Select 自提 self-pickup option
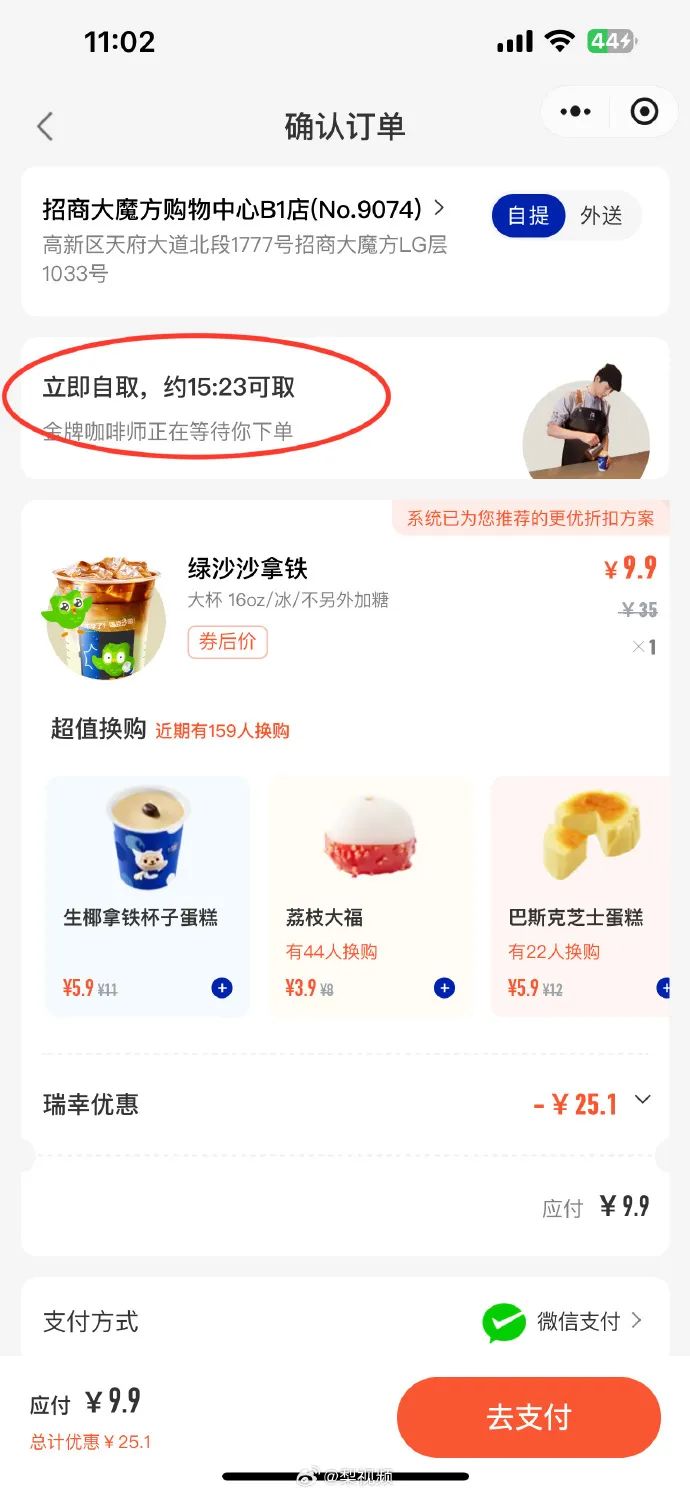Viewport: 690px width, 1493px height. 528,216
